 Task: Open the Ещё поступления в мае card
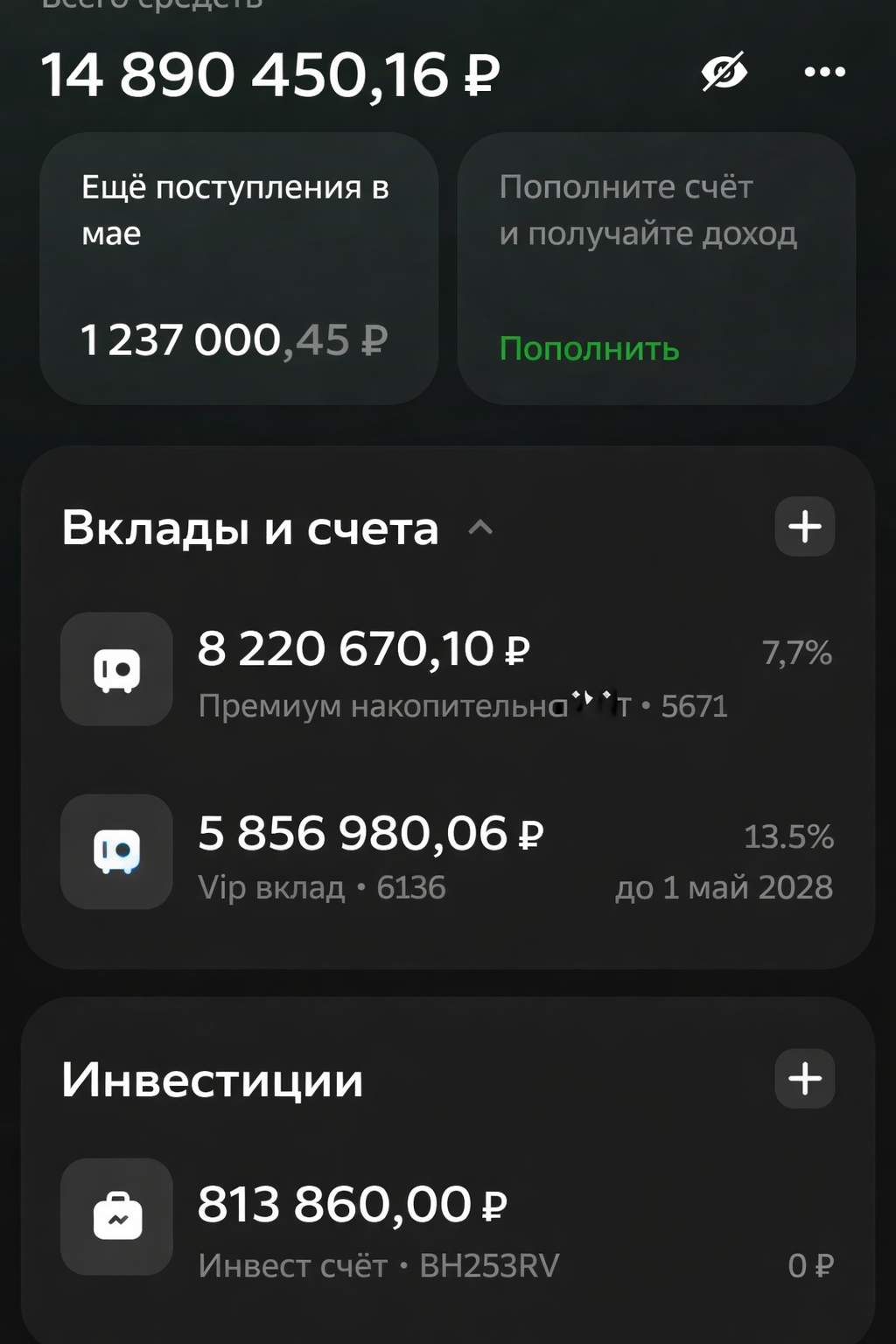click(238, 268)
